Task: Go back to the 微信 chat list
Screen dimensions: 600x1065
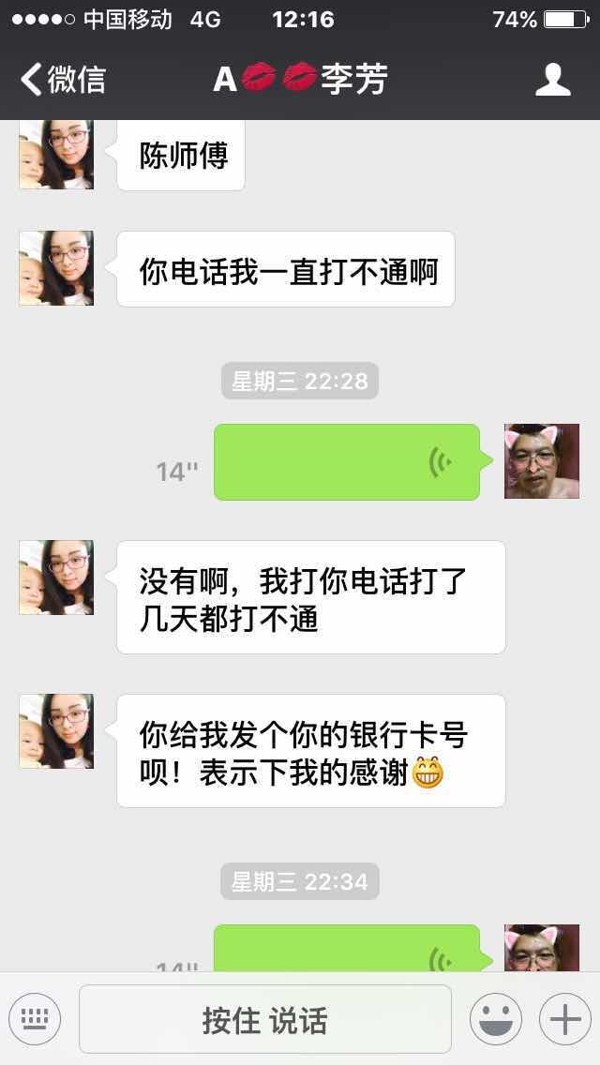Action: tap(63, 80)
